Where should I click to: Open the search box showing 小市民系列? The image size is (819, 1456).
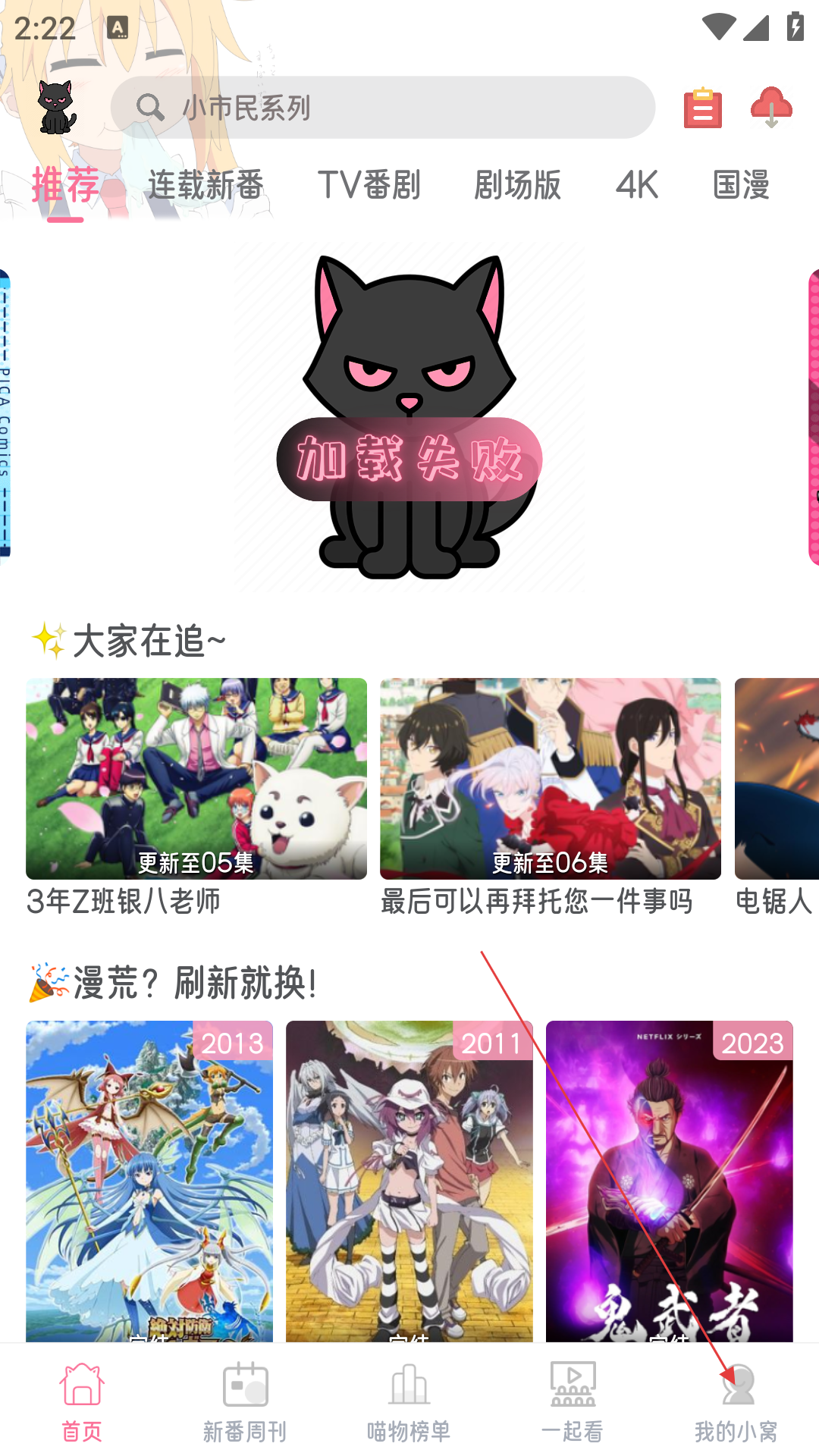[383, 108]
